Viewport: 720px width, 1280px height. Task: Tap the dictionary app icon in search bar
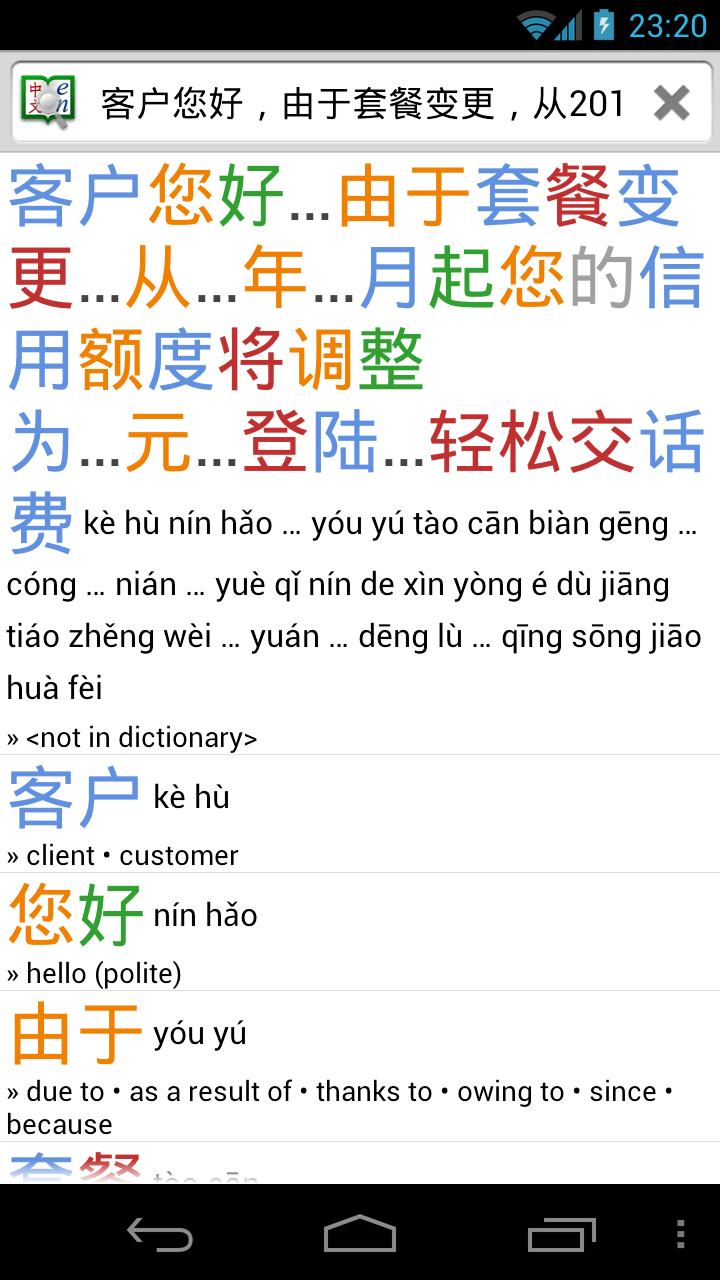[x=48, y=102]
